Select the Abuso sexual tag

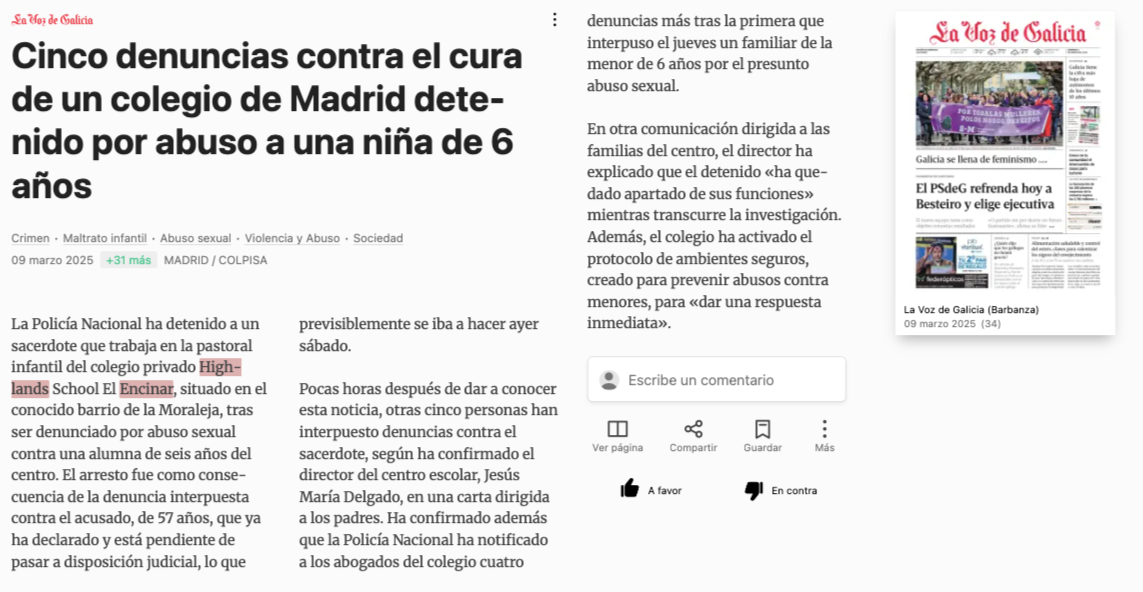[x=195, y=238]
